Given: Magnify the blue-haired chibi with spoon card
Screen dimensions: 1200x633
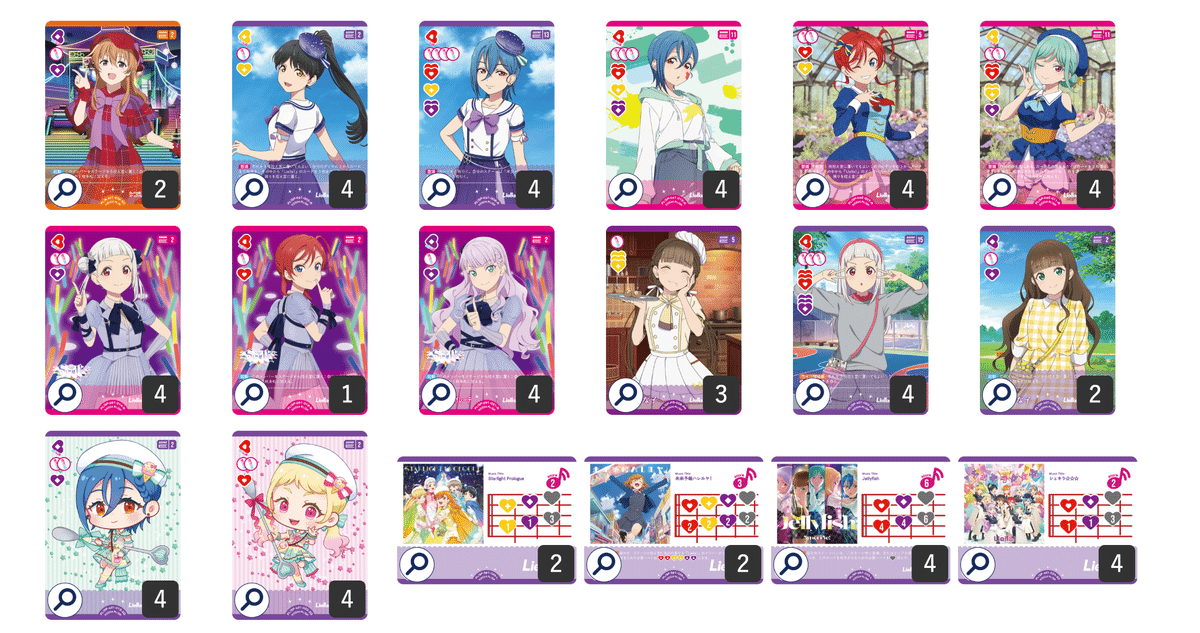Looking at the screenshot, I should click(65, 599).
